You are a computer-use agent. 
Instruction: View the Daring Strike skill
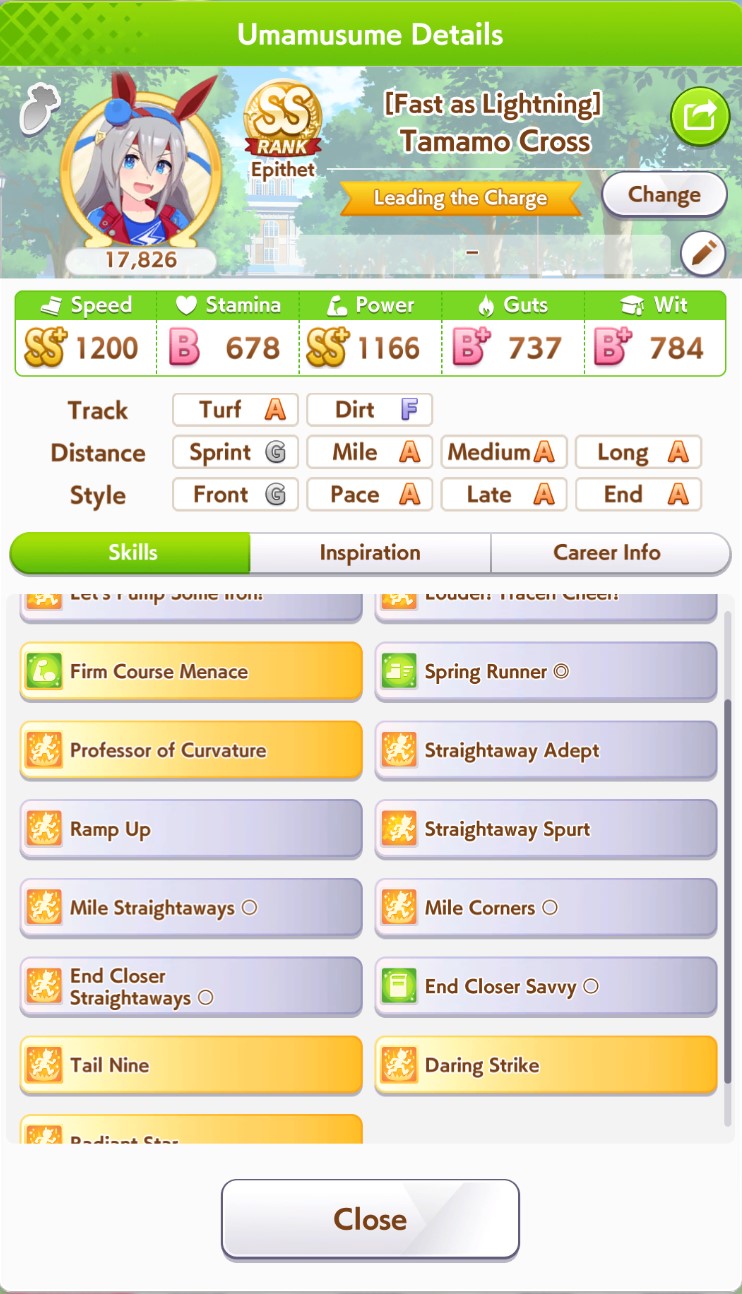546,1066
